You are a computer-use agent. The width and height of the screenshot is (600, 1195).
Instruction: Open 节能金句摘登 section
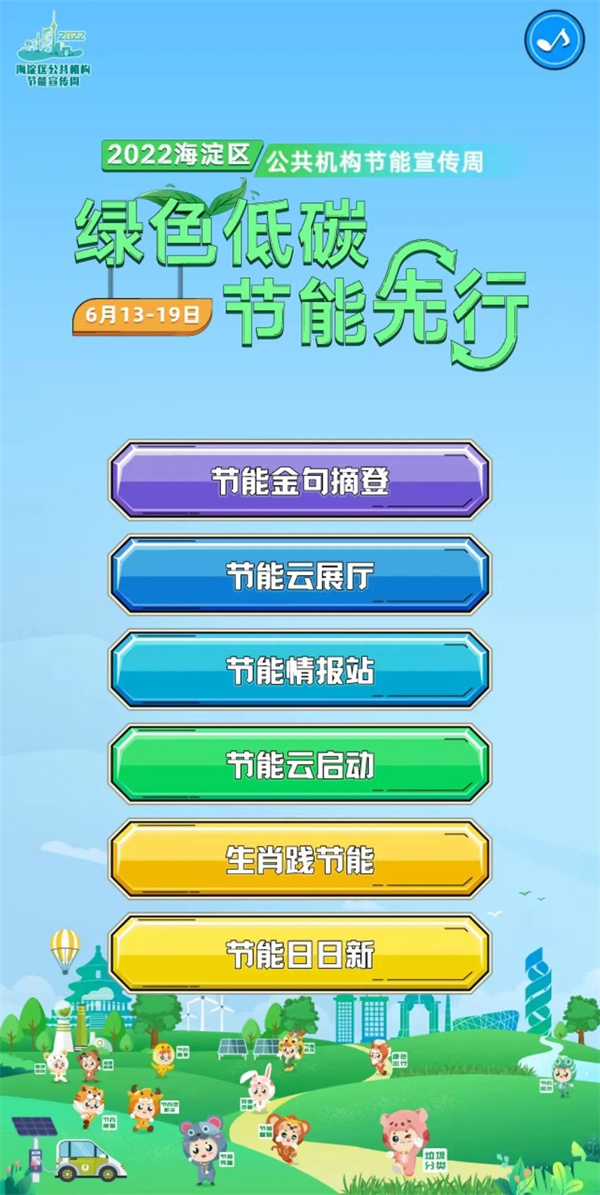point(300,481)
